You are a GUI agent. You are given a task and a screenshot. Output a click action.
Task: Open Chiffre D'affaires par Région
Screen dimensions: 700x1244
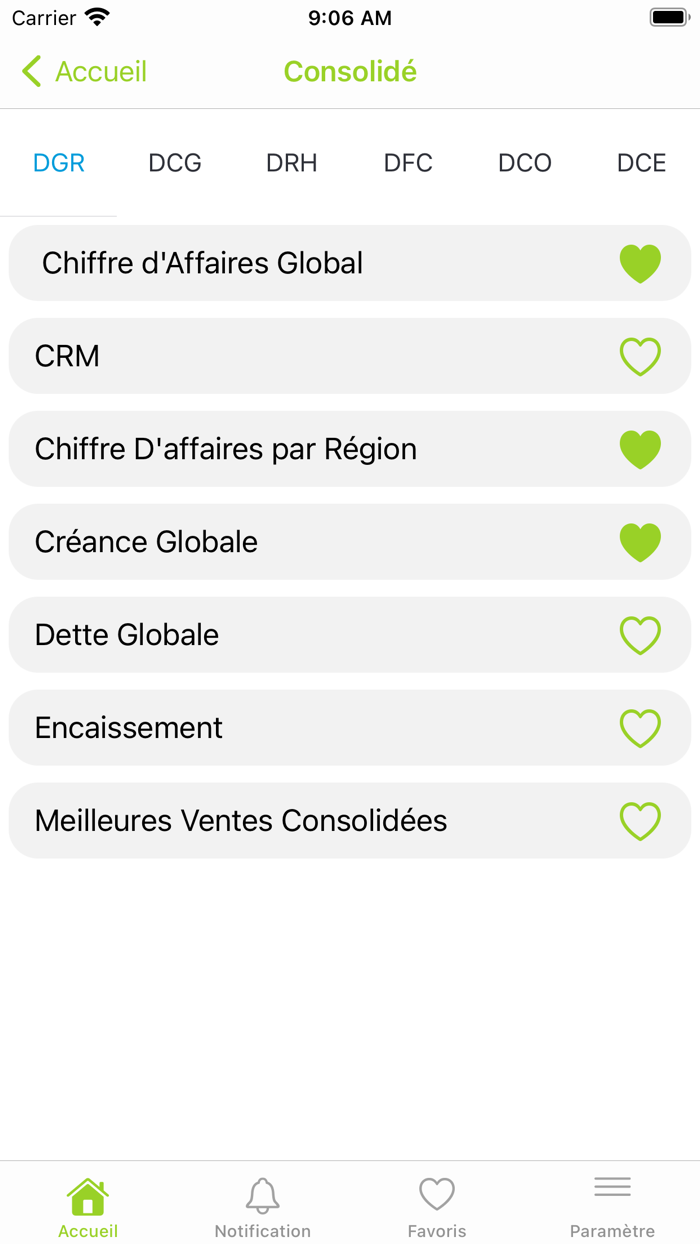(226, 450)
